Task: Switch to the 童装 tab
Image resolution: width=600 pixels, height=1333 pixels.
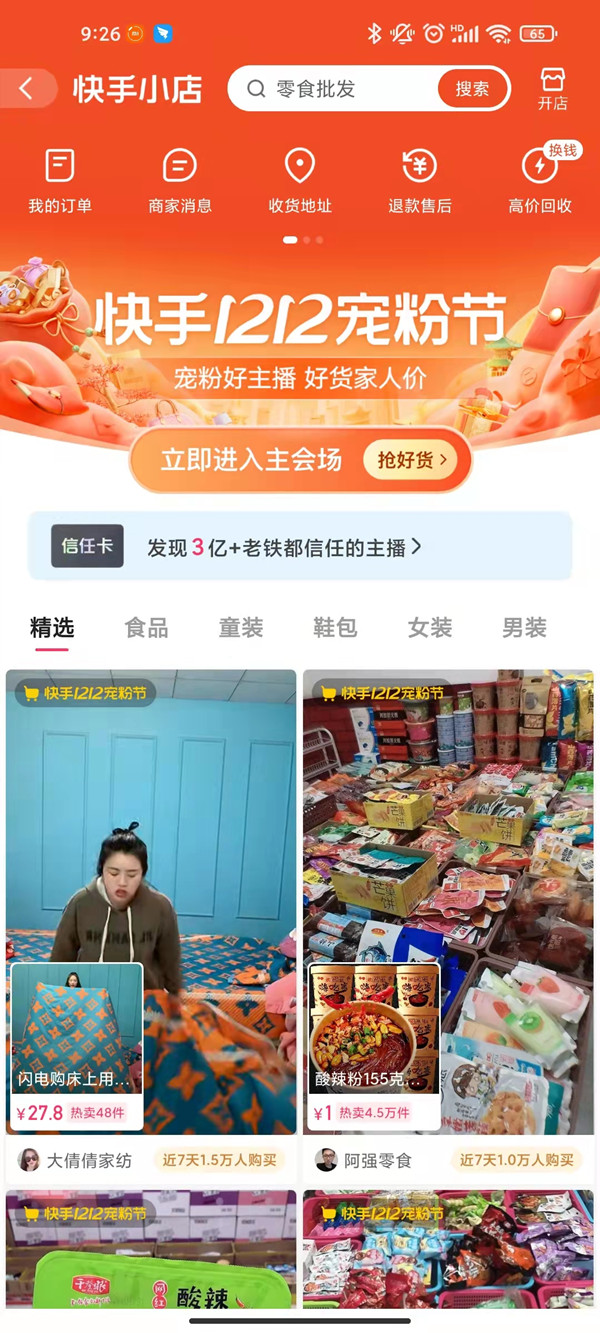Action: 241,628
